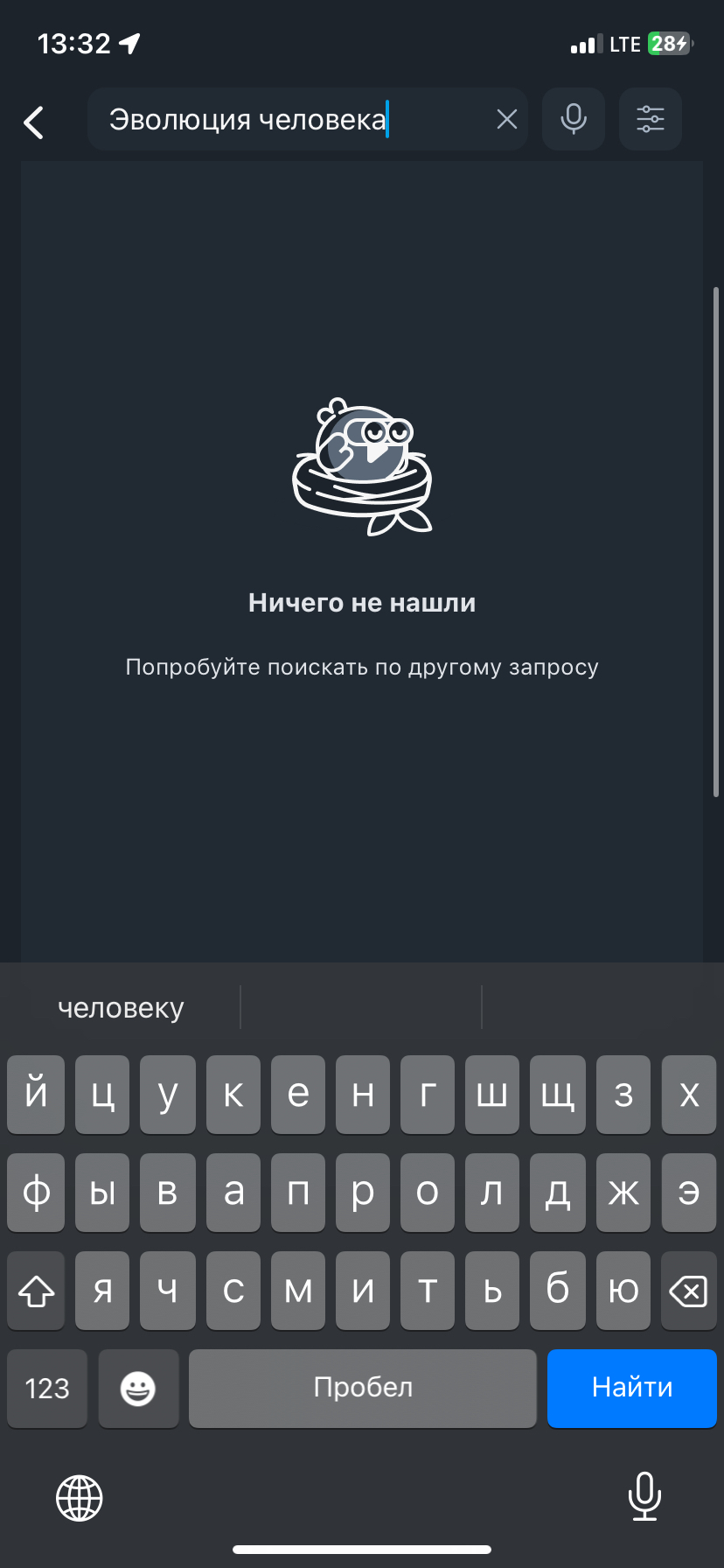
Task: Clear the search query text
Action: pos(507,119)
